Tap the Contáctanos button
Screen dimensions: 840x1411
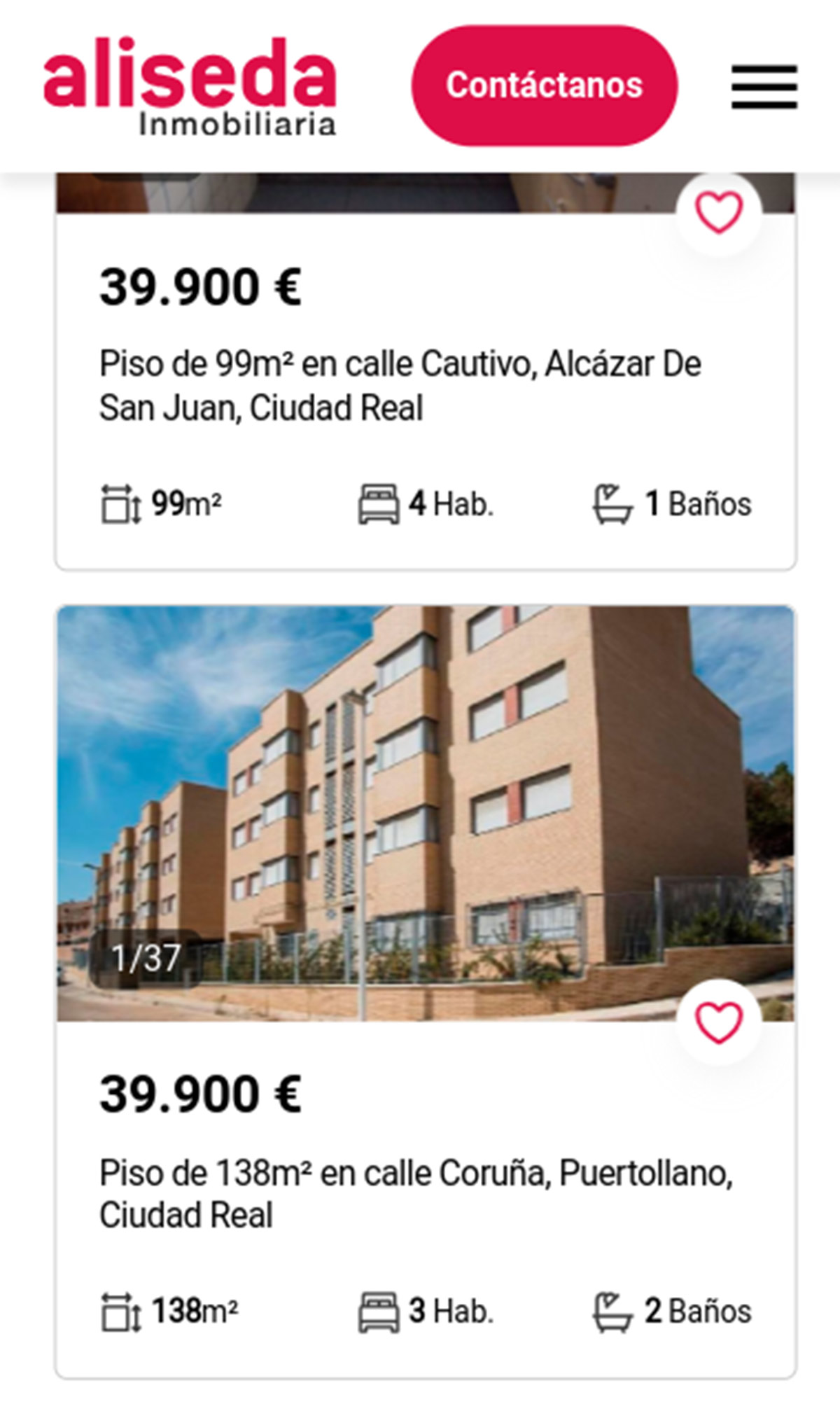pyautogui.click(x=544, y=85)
